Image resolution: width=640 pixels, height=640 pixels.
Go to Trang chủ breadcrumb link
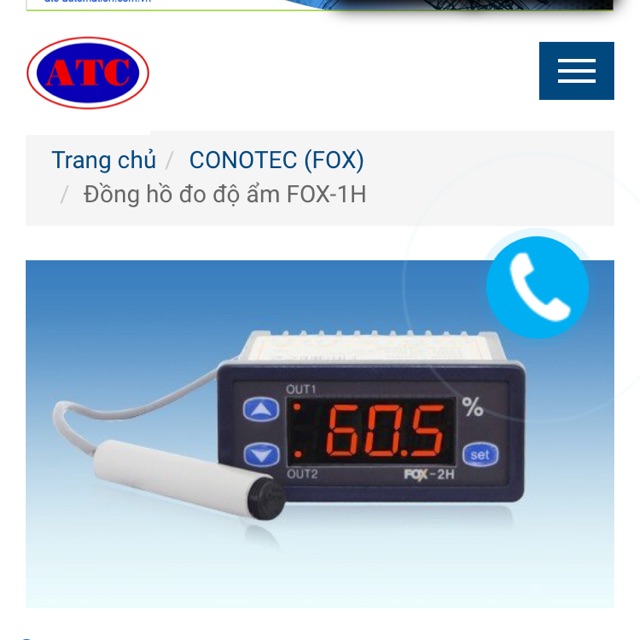pos(104,160)
